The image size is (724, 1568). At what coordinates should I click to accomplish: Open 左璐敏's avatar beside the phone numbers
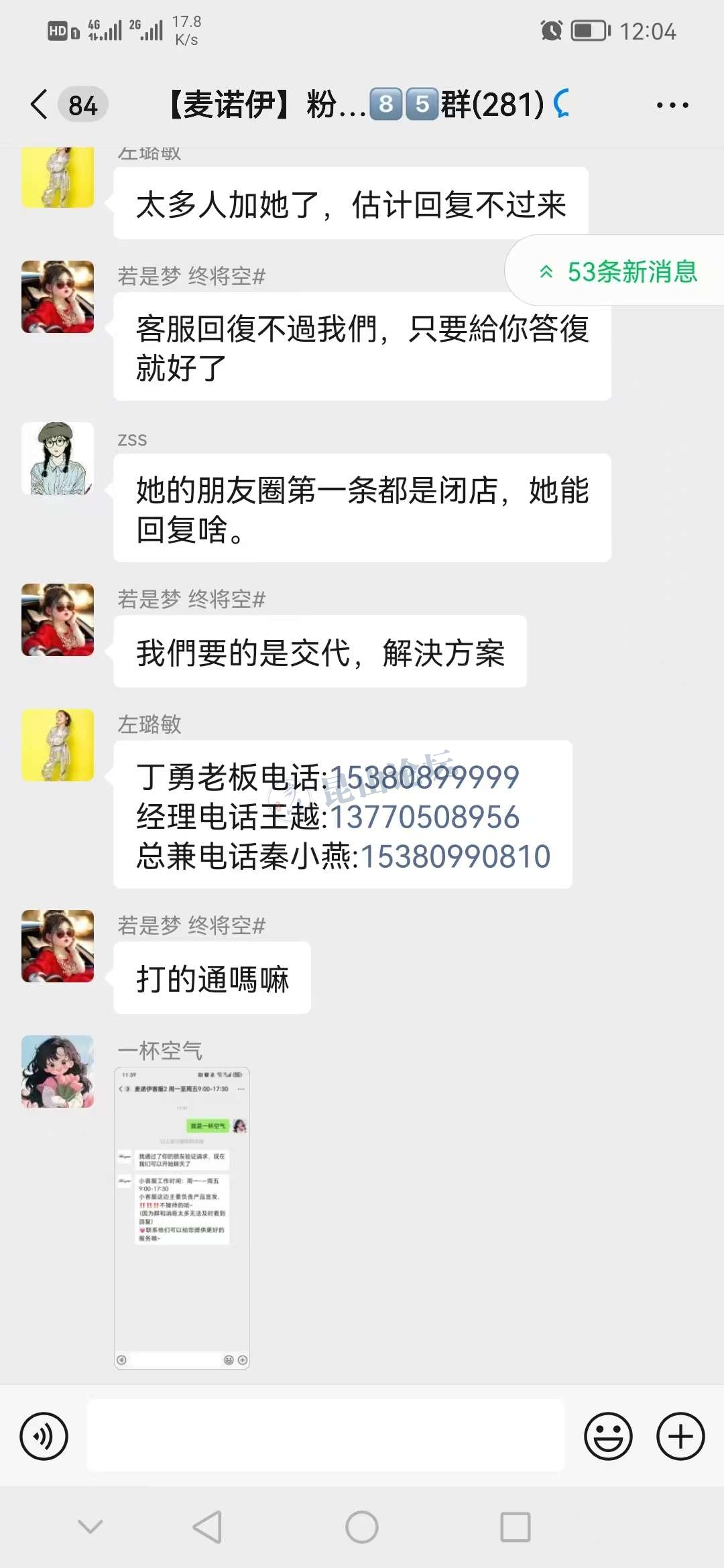point(58,745)
